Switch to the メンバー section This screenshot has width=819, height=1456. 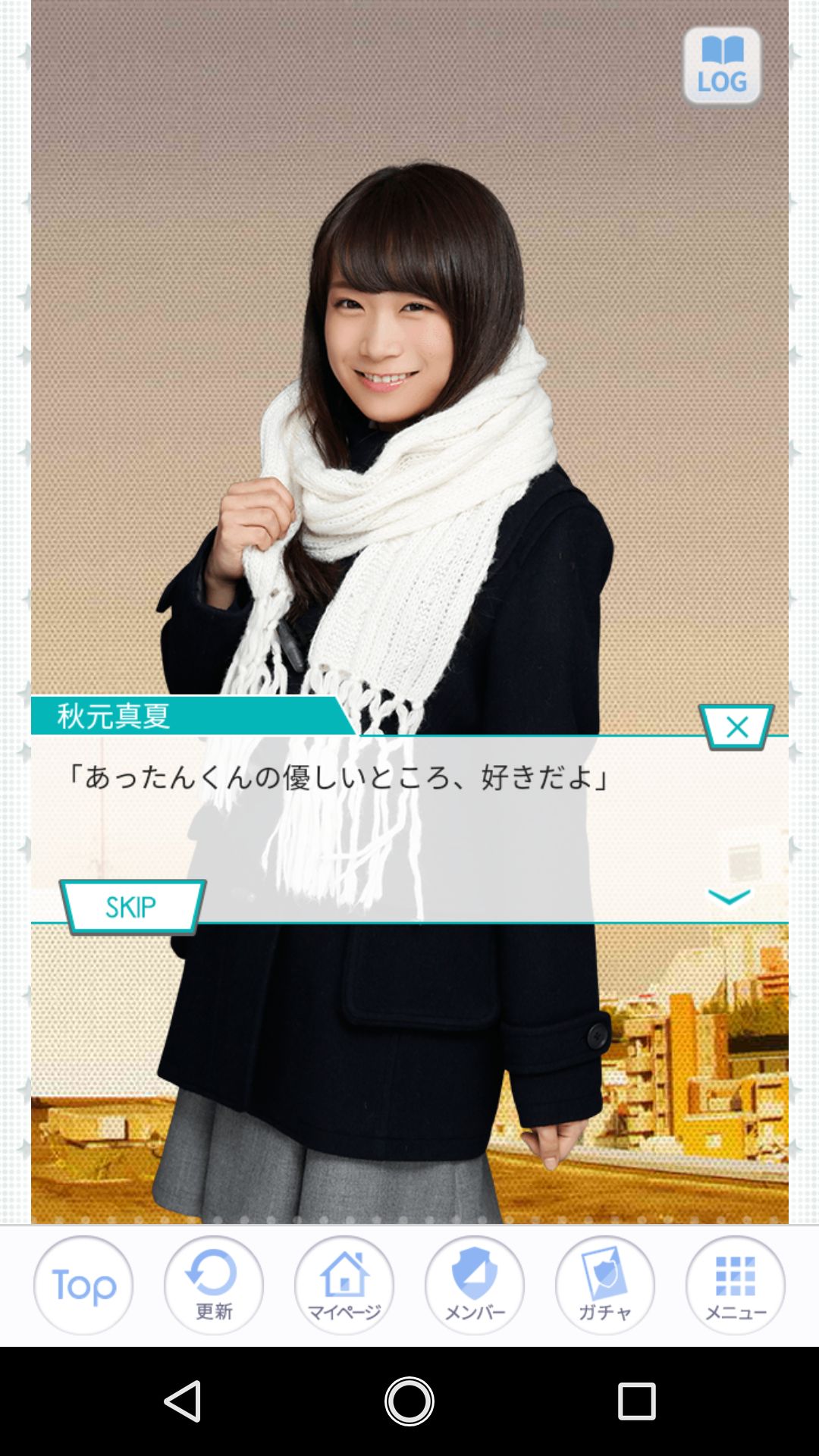coord(475,1285)
